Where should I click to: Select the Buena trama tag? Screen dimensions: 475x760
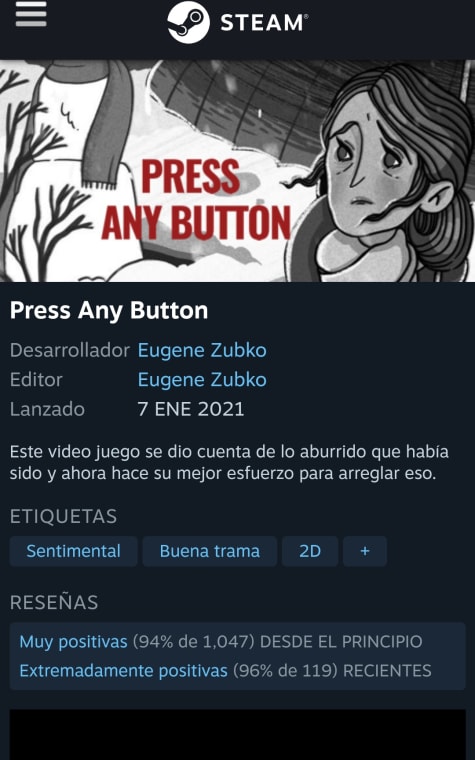(x=209, y=551)
